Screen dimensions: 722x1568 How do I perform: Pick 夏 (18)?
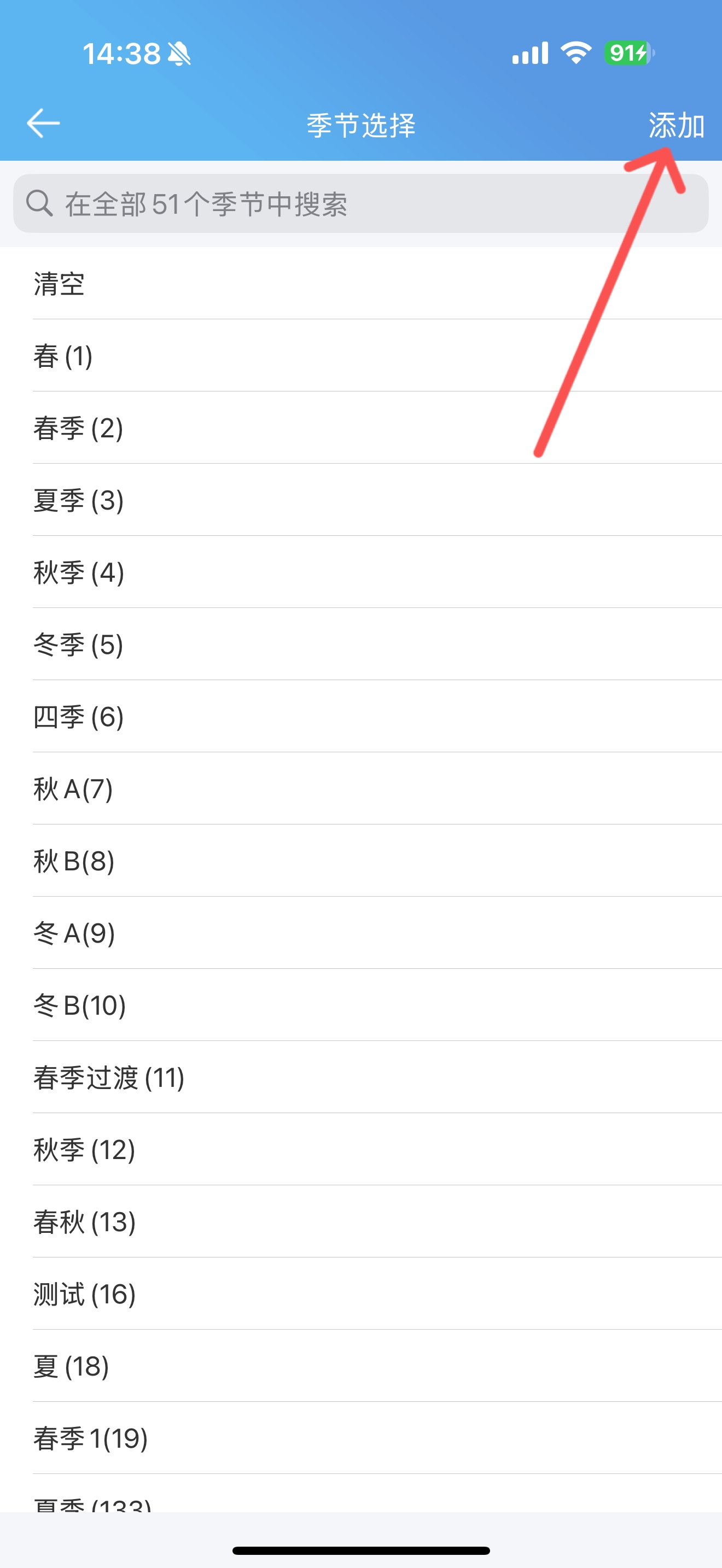361,1365
